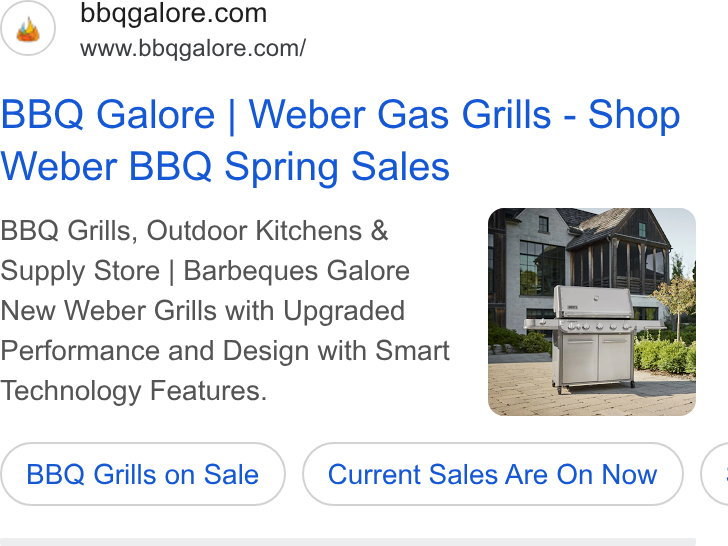The height and width of the screenshot is (546, 728).
Task: Tap the Weber grill product image
Action: (x=592, y=312)
